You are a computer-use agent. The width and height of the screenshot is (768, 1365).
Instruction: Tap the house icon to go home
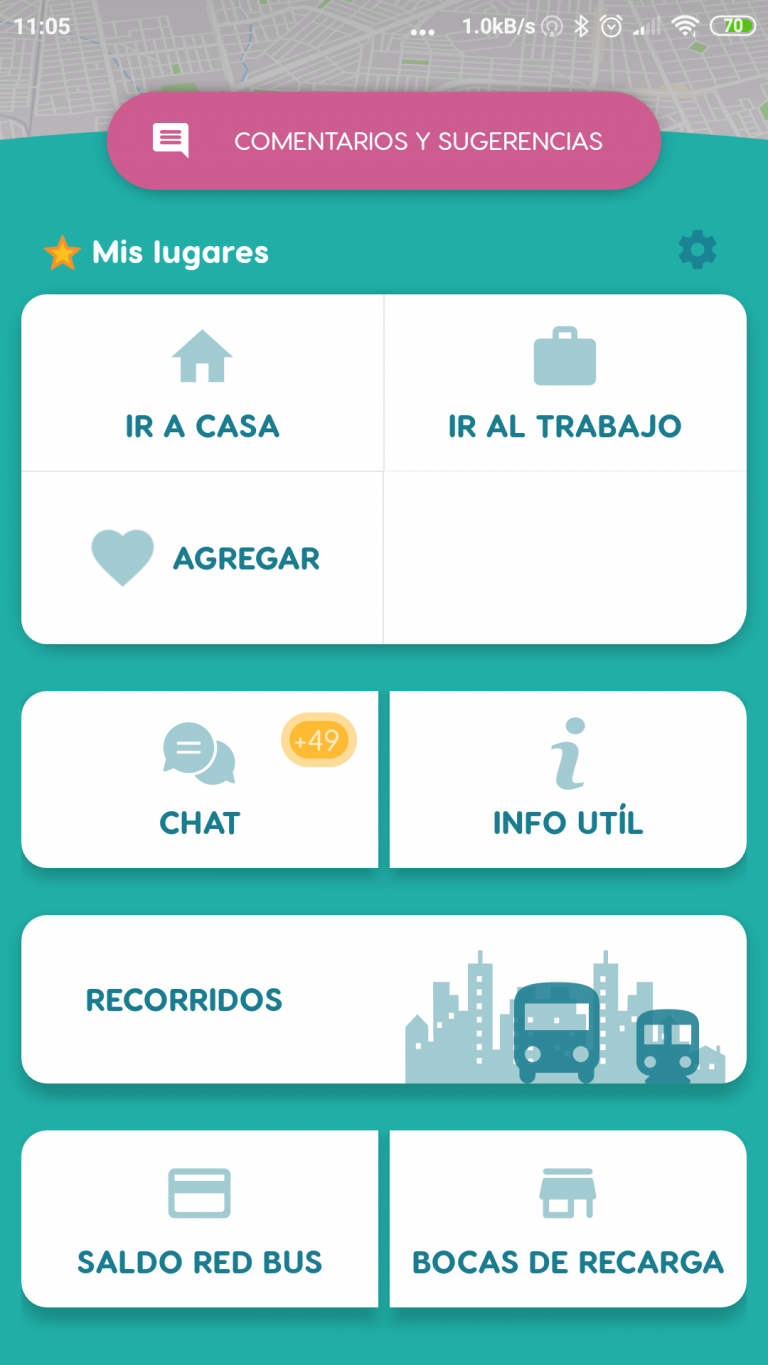point(203,355)
